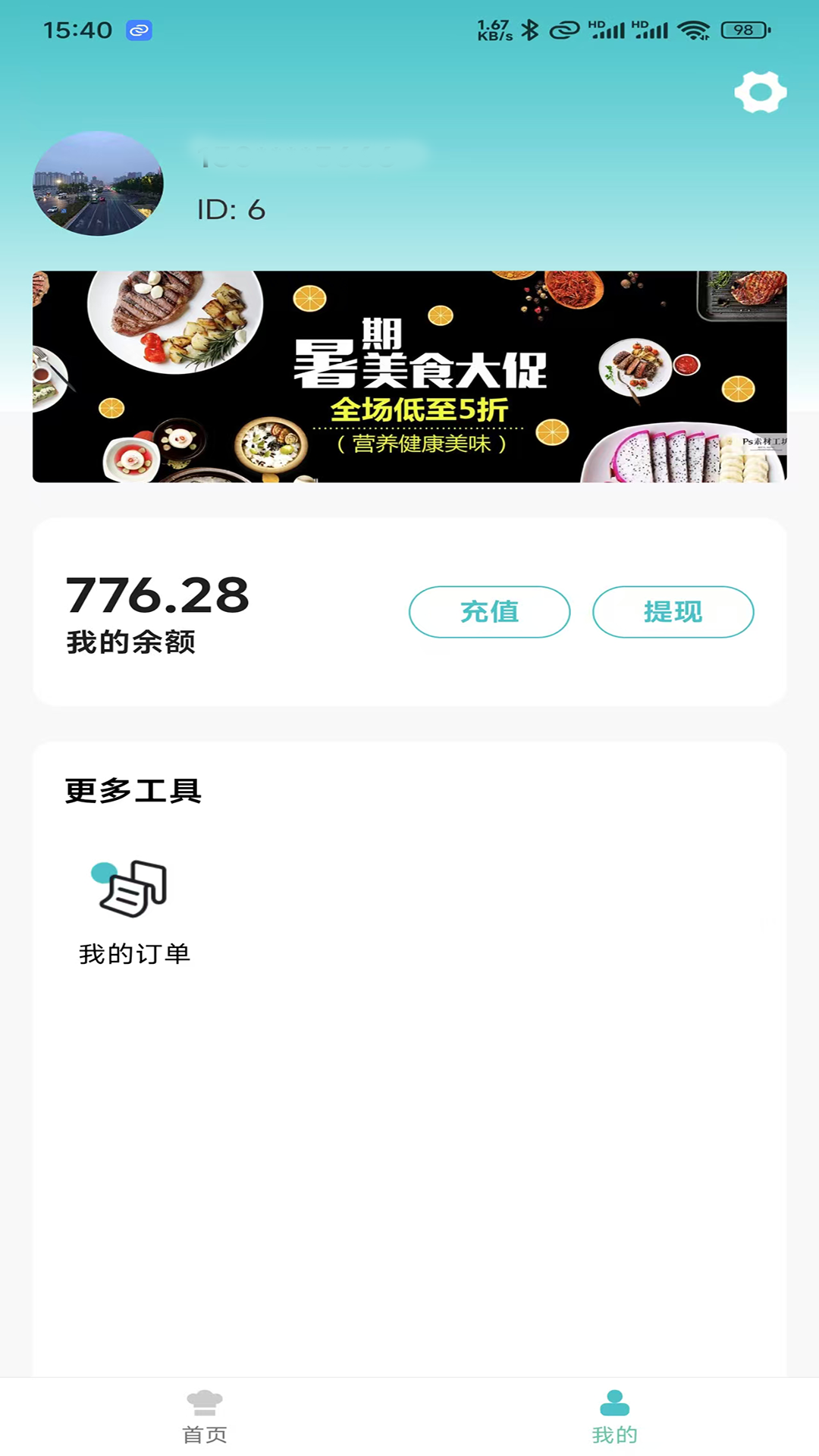Tap the ID: 6 label
Viewport: 819px width, 1456px height.
pos(230,209)
